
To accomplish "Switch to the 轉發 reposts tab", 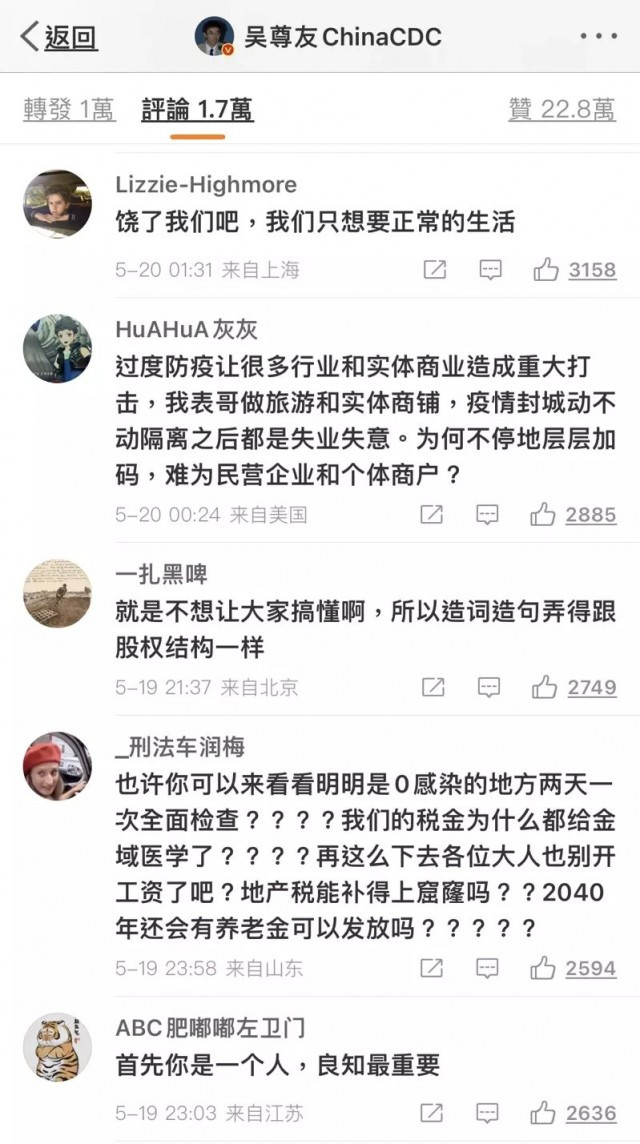I will click(69, 110).
